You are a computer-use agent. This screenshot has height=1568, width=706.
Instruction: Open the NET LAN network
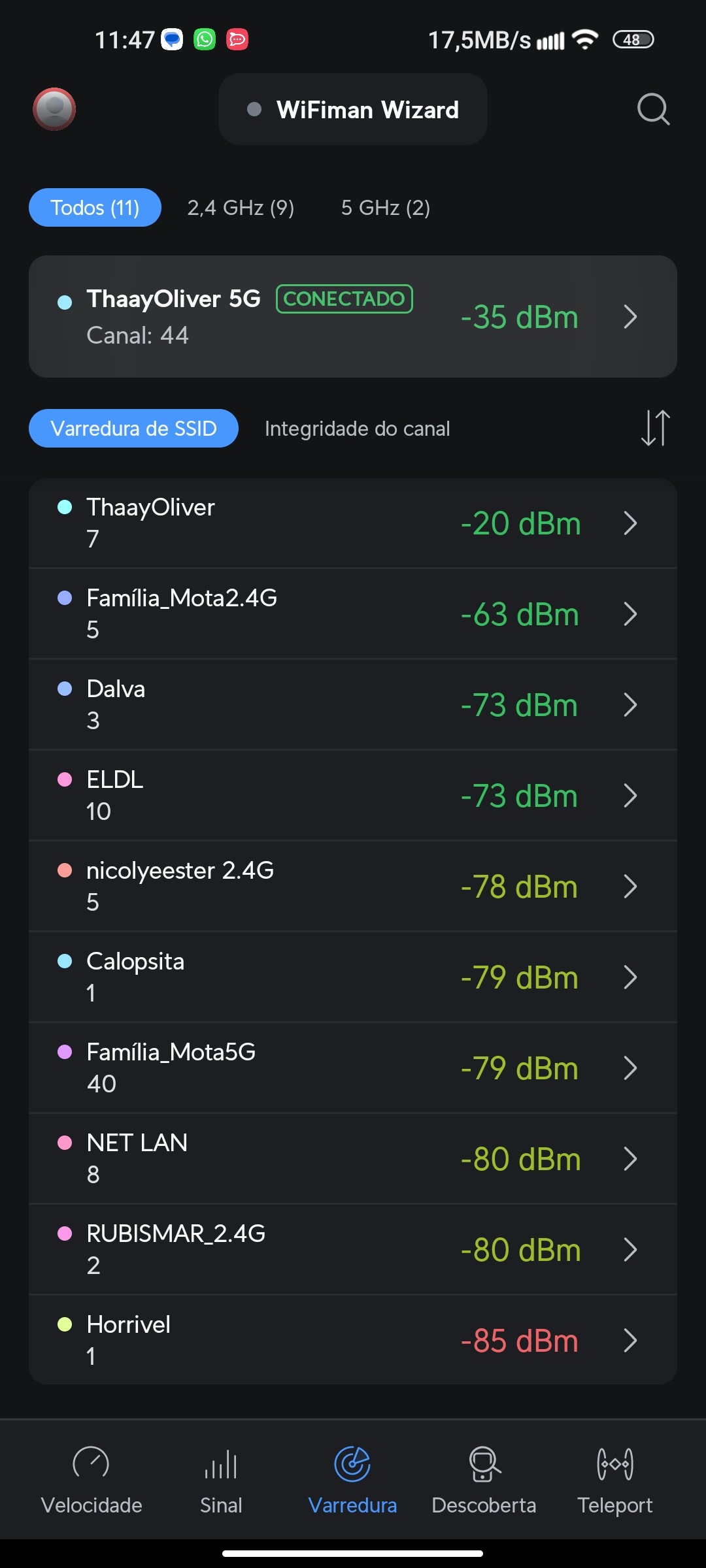[x=353, y=1158]
